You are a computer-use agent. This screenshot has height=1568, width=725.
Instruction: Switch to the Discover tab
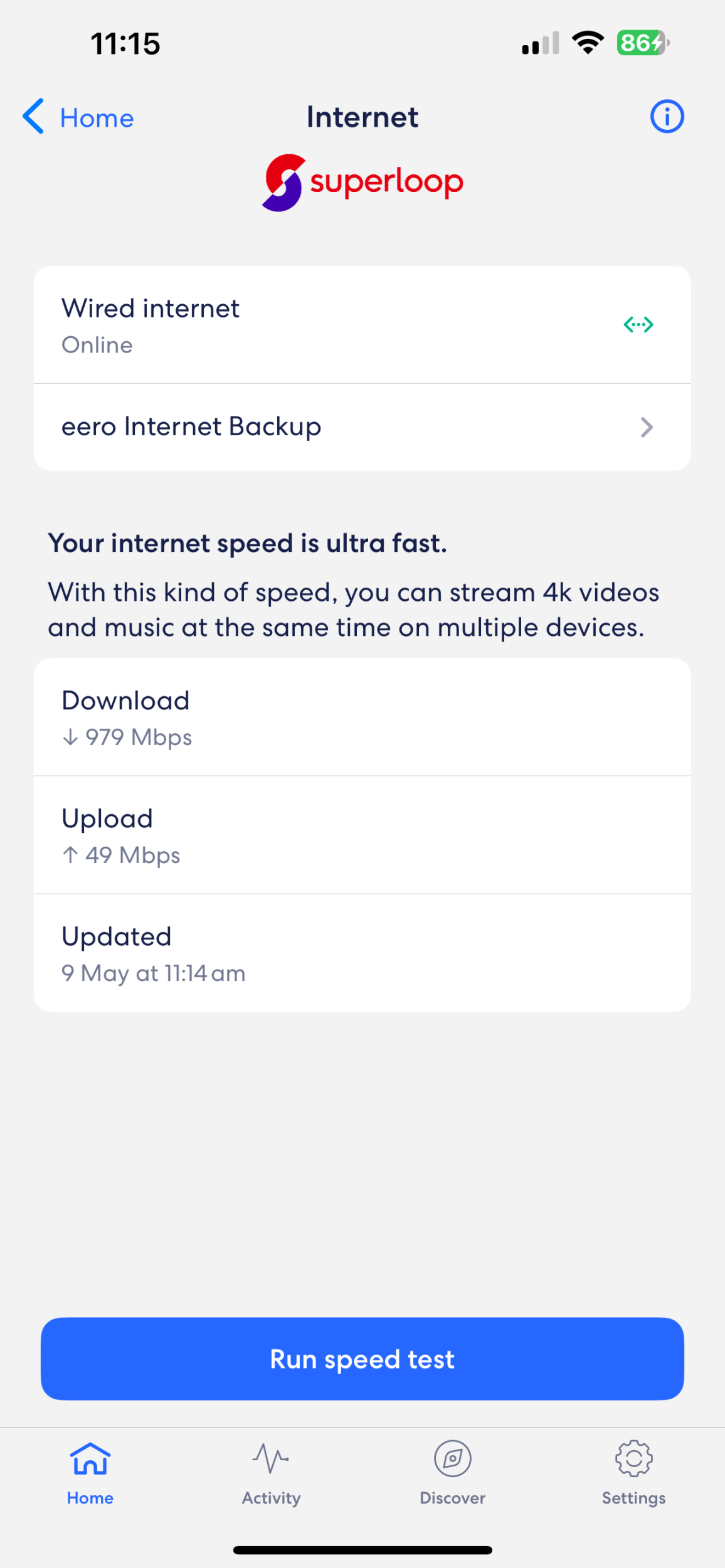coord(452,1473)
